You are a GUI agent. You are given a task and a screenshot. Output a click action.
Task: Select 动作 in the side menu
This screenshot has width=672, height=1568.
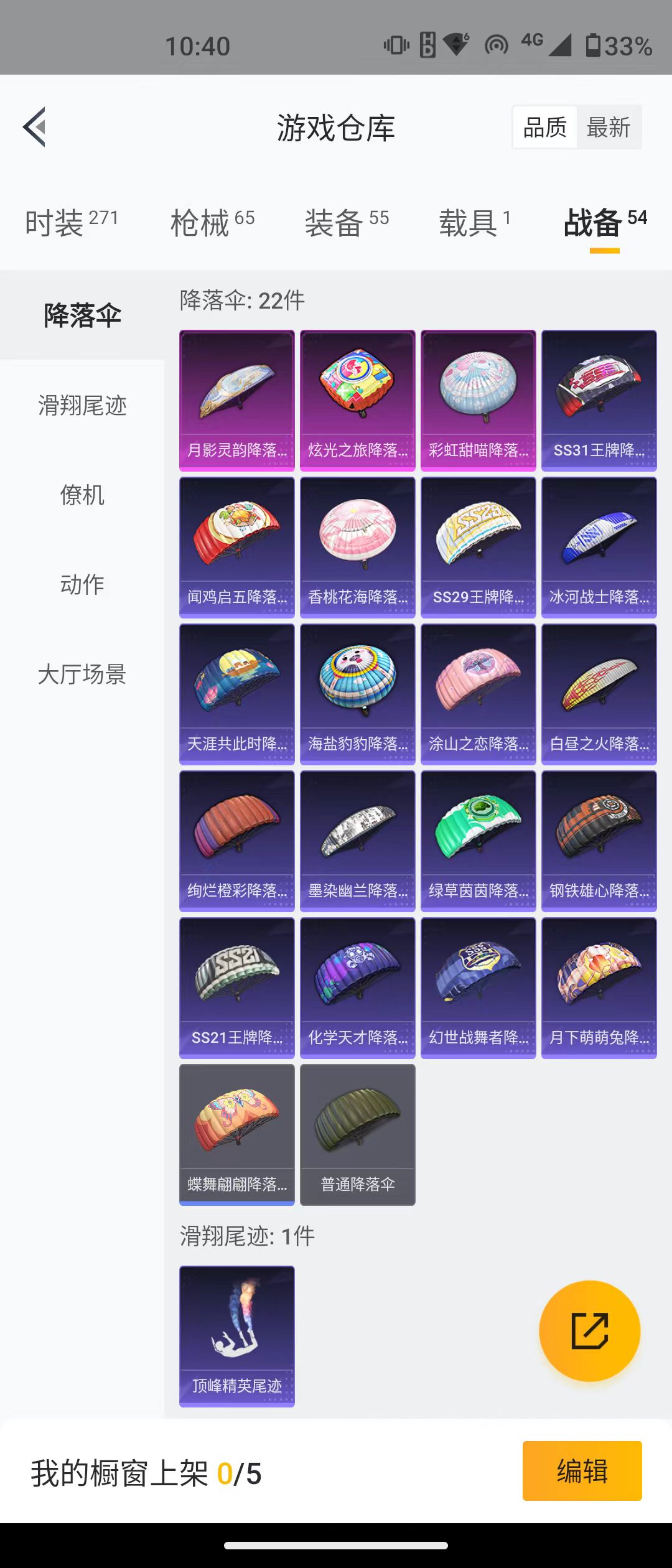point(82,584)
